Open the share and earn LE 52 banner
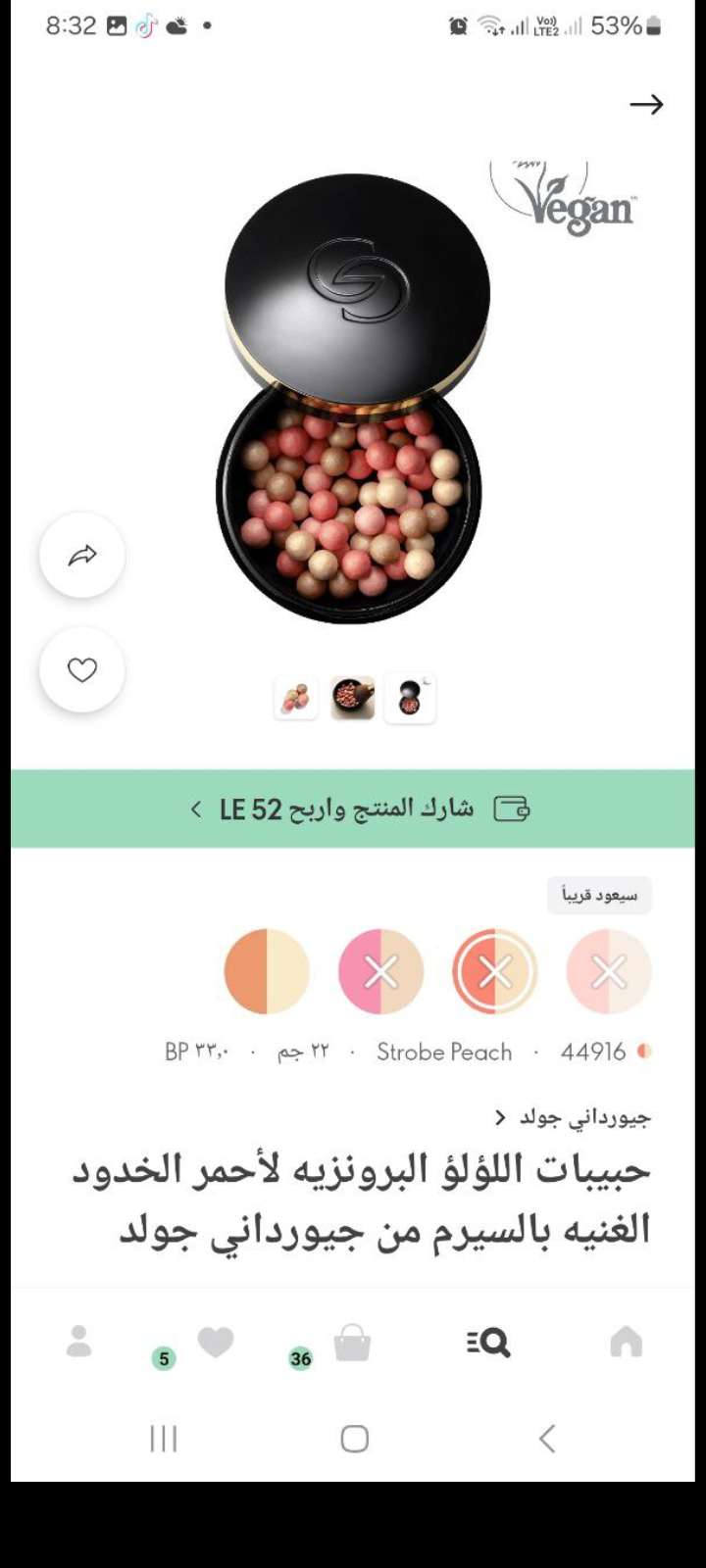Image resolution: width=706 pixels, height=1568 pixels. click(353, 809)
